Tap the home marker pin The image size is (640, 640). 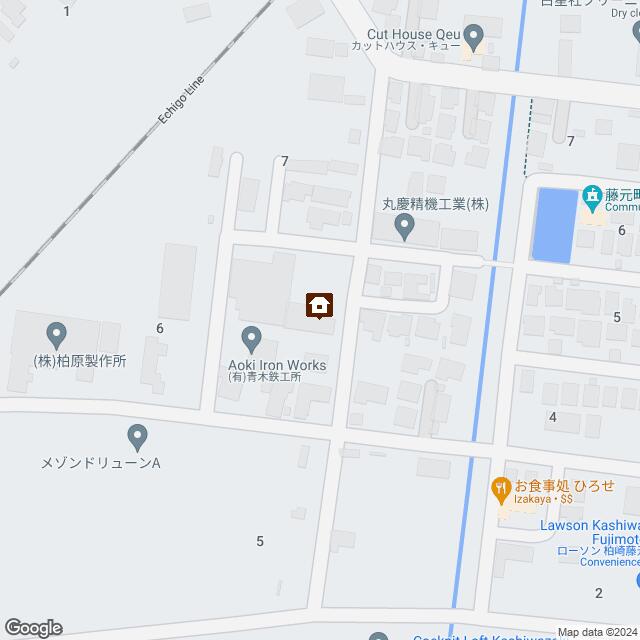pyautogui.click(x=320, y=305)
